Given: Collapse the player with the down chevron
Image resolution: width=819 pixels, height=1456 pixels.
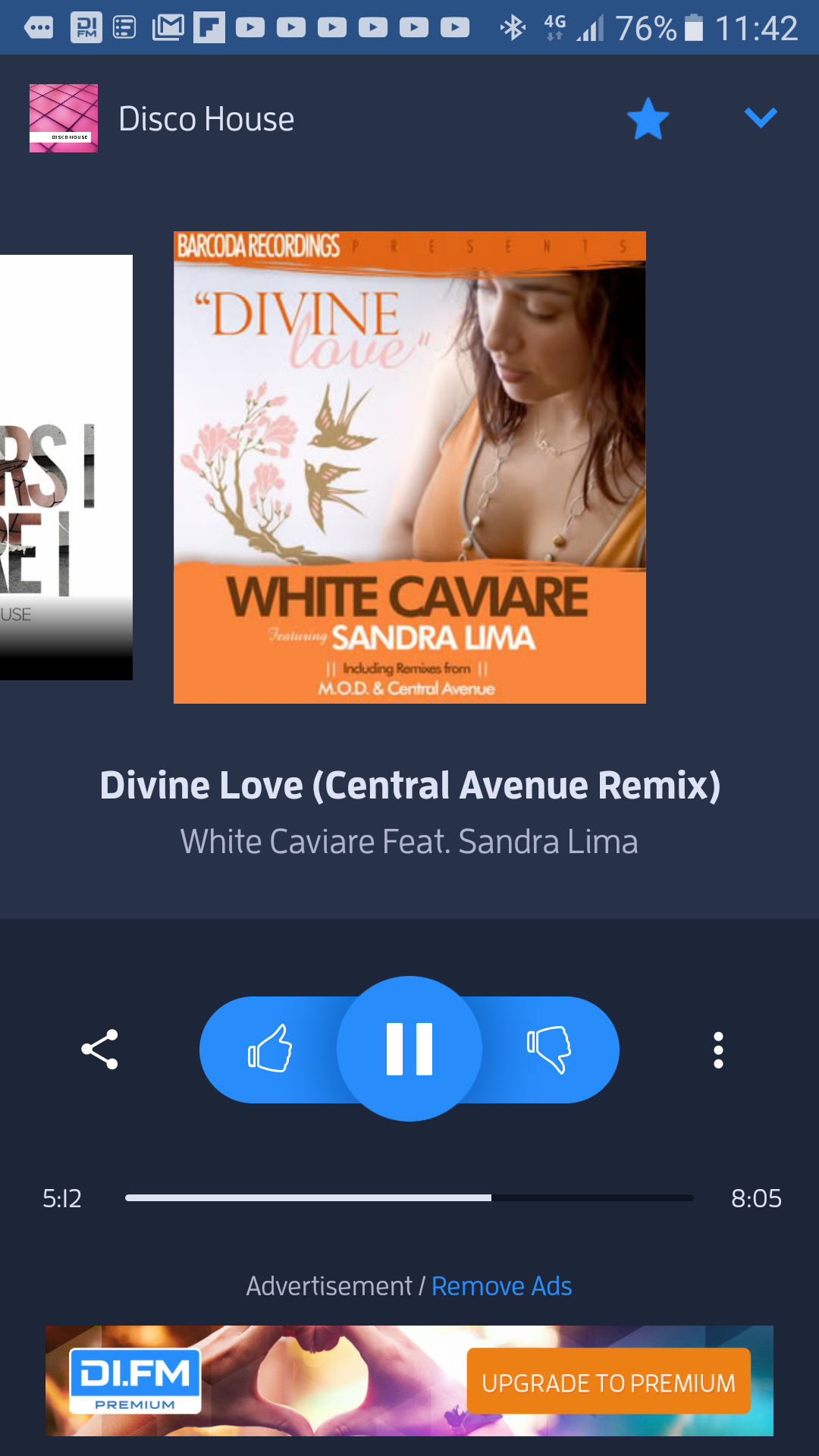Looking at the screenshot, I should pyautogui.click(x=761, y=118).
